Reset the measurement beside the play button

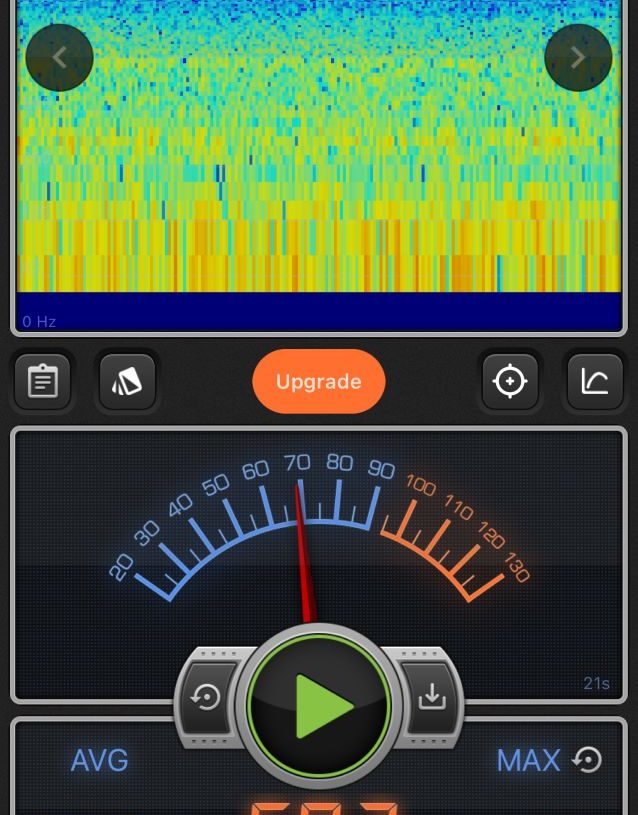pyautogui.click(x=207, y=697)
